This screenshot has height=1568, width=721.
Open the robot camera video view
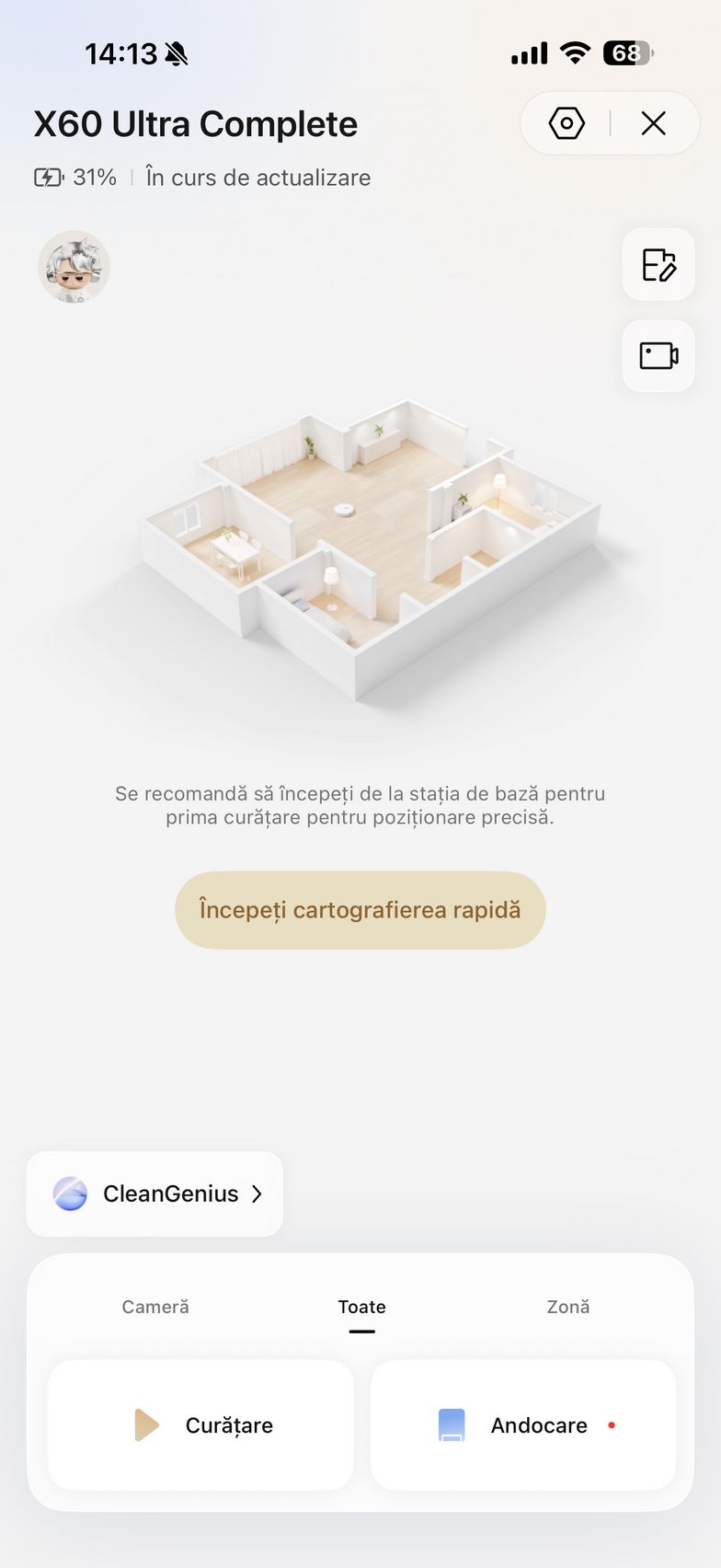click(658, 356)
